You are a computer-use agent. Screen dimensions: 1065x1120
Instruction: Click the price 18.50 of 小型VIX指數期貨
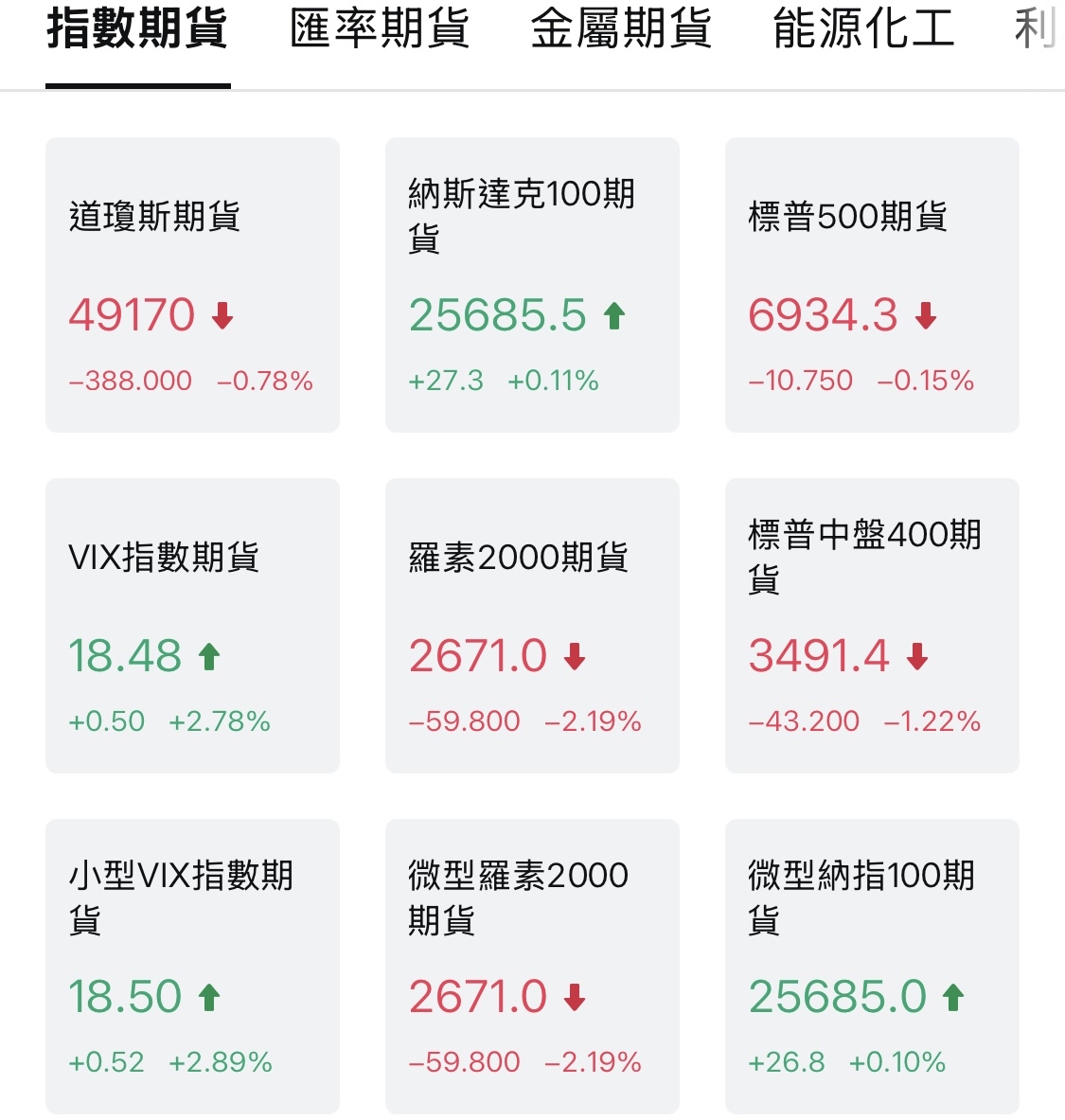coord(126,996)
